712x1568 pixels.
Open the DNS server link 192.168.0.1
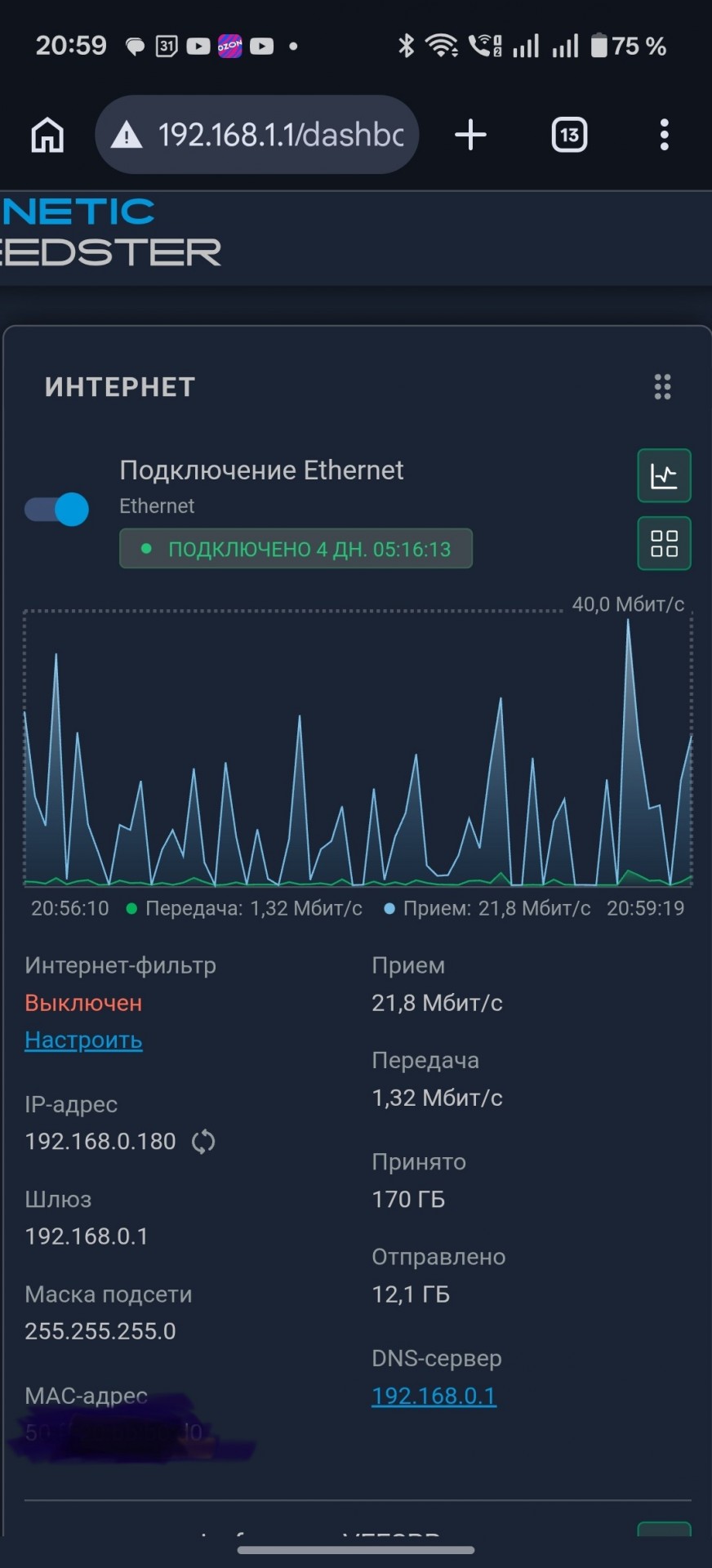(x=434, y=1396)
